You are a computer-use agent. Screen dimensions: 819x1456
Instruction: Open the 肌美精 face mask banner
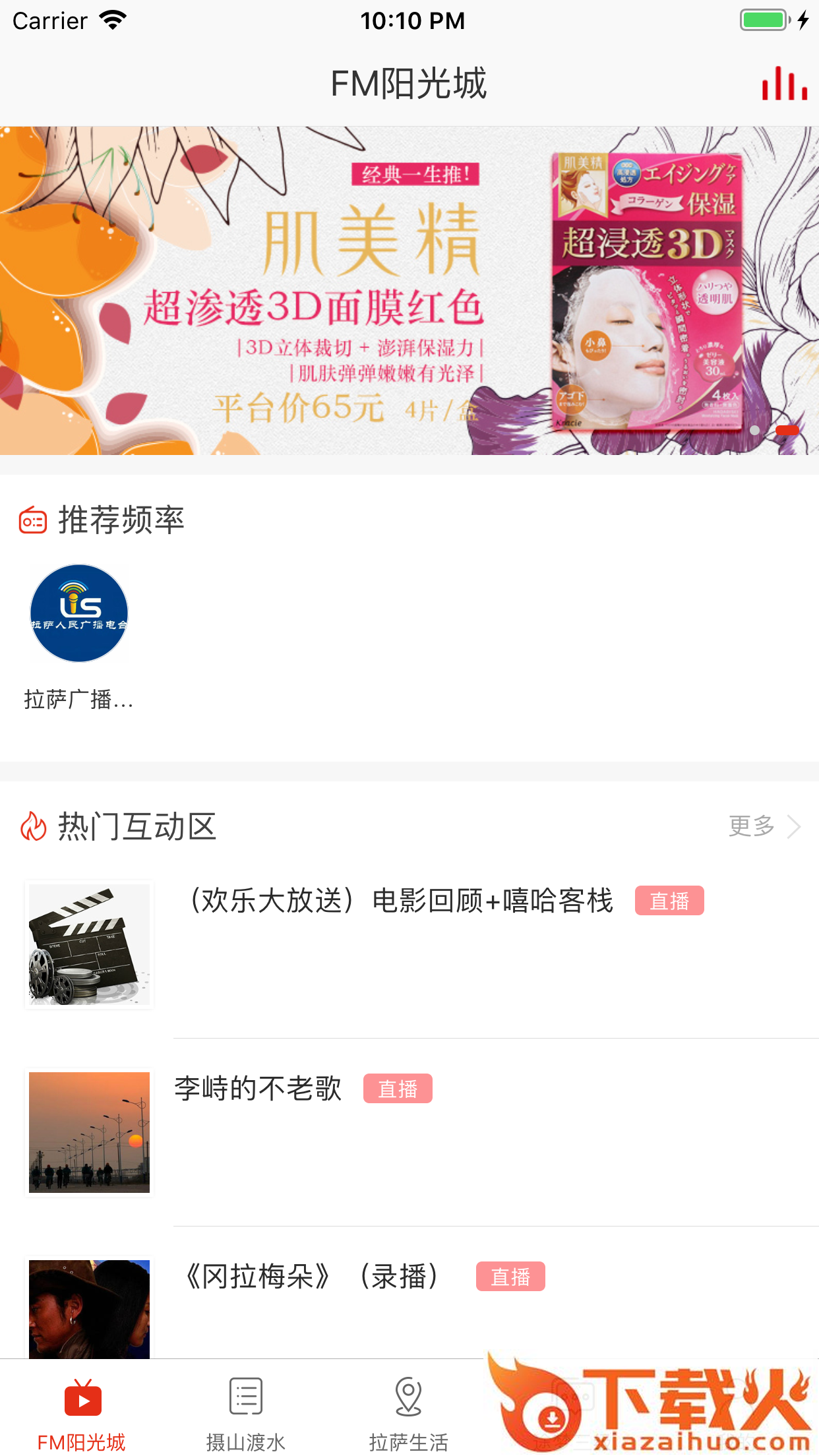click(409, 290)
